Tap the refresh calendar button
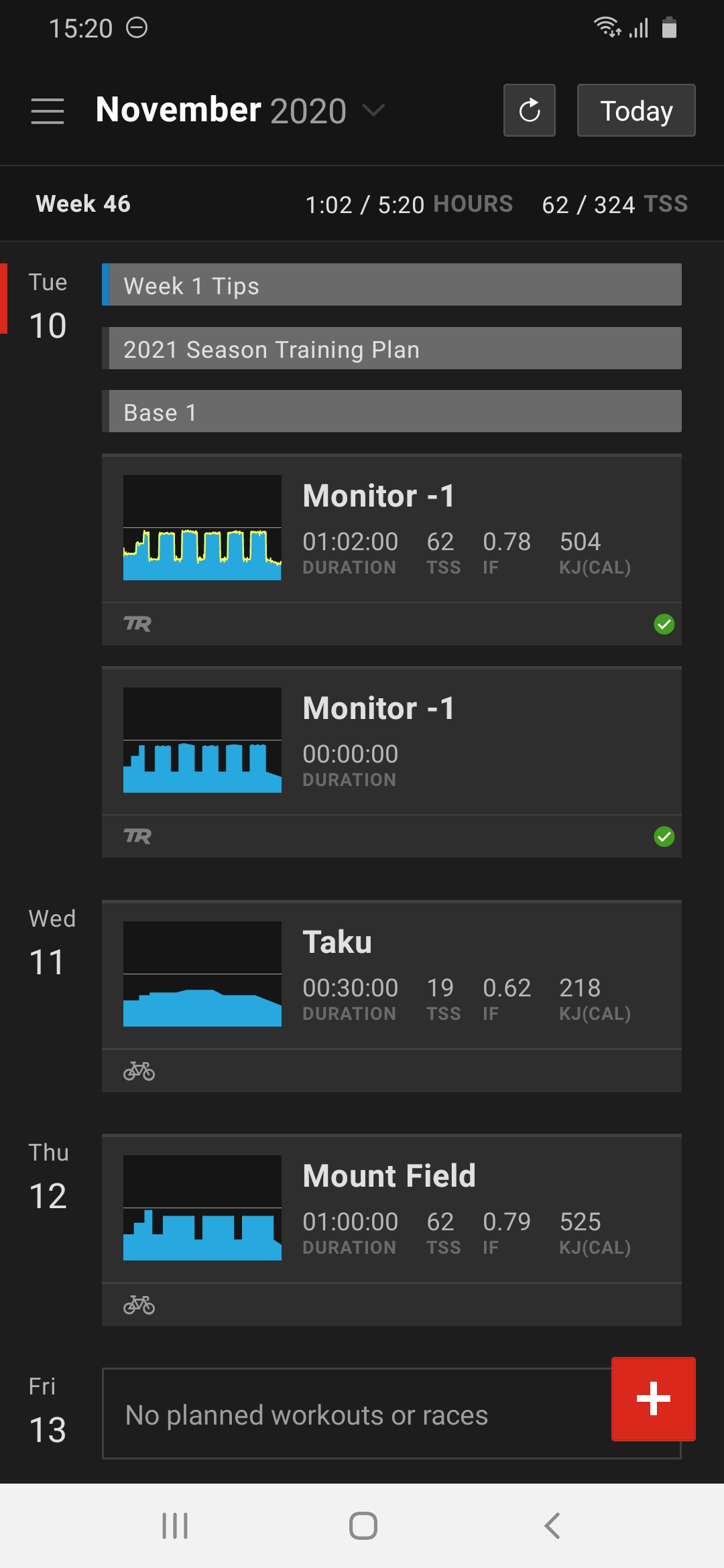This screenshot has height=1568, width=724. (x=530, y=111)
